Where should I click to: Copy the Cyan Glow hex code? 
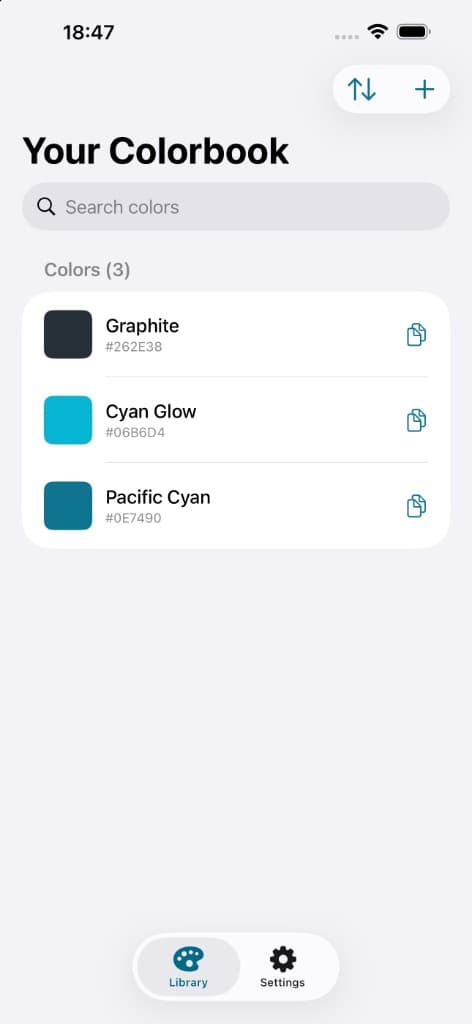417,420
